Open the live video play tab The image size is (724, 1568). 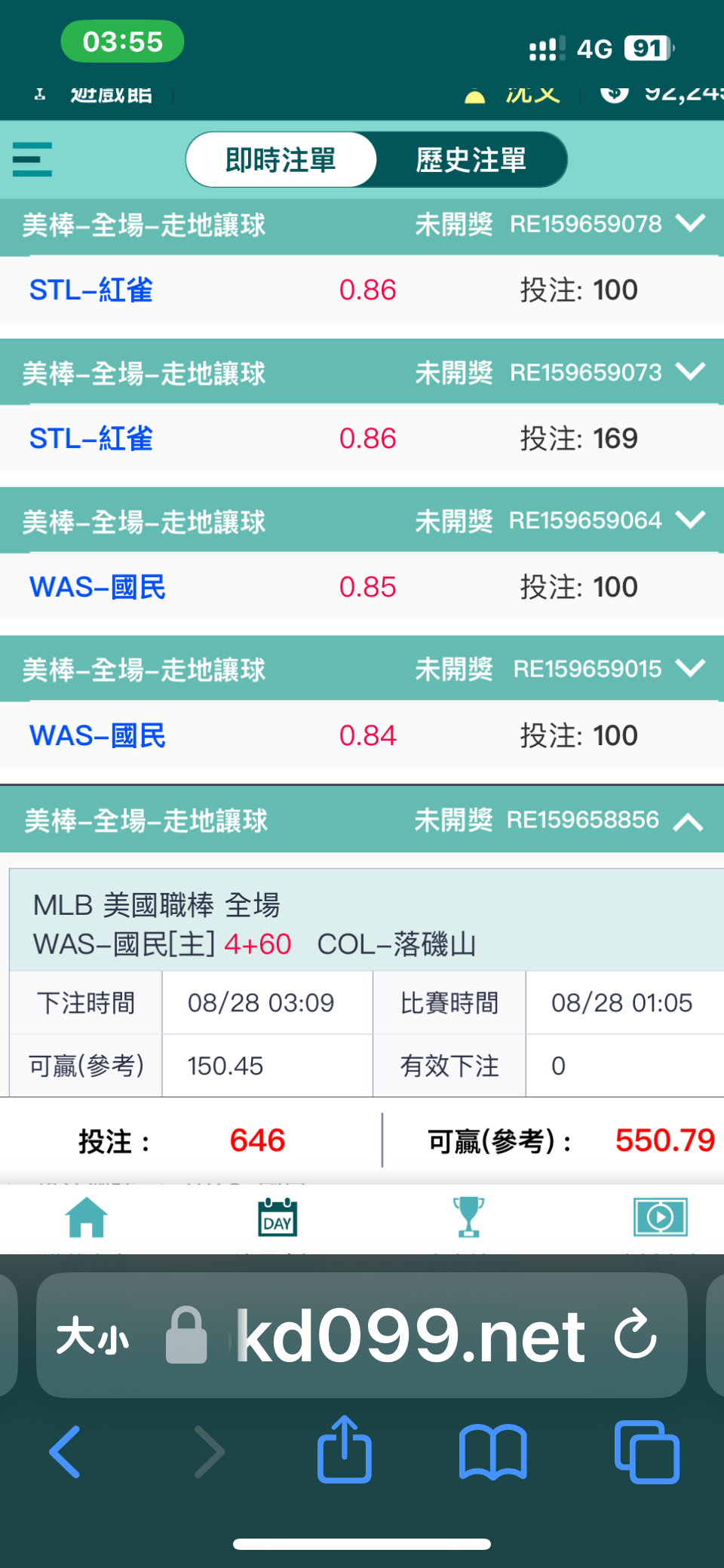660,1217
